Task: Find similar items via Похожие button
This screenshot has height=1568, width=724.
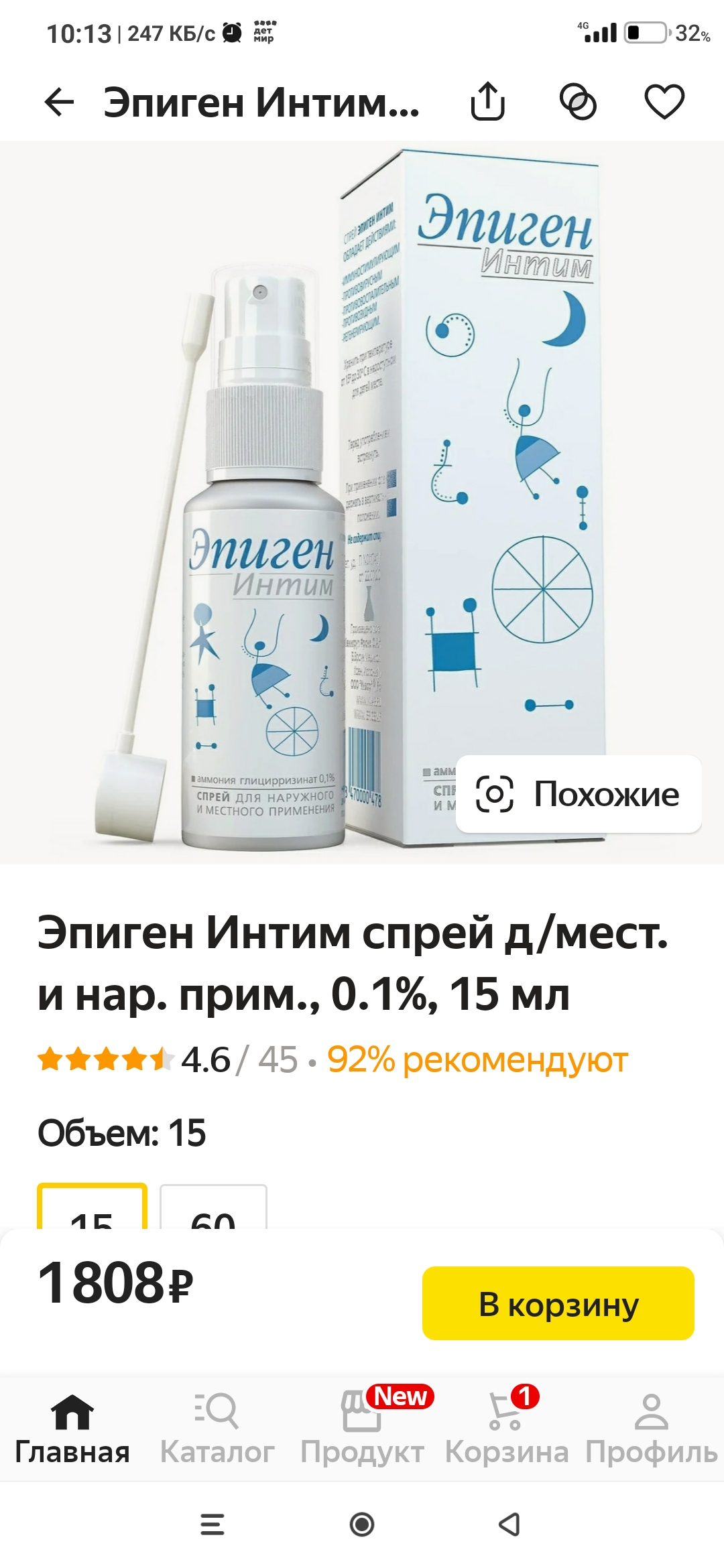Action: 579,794
